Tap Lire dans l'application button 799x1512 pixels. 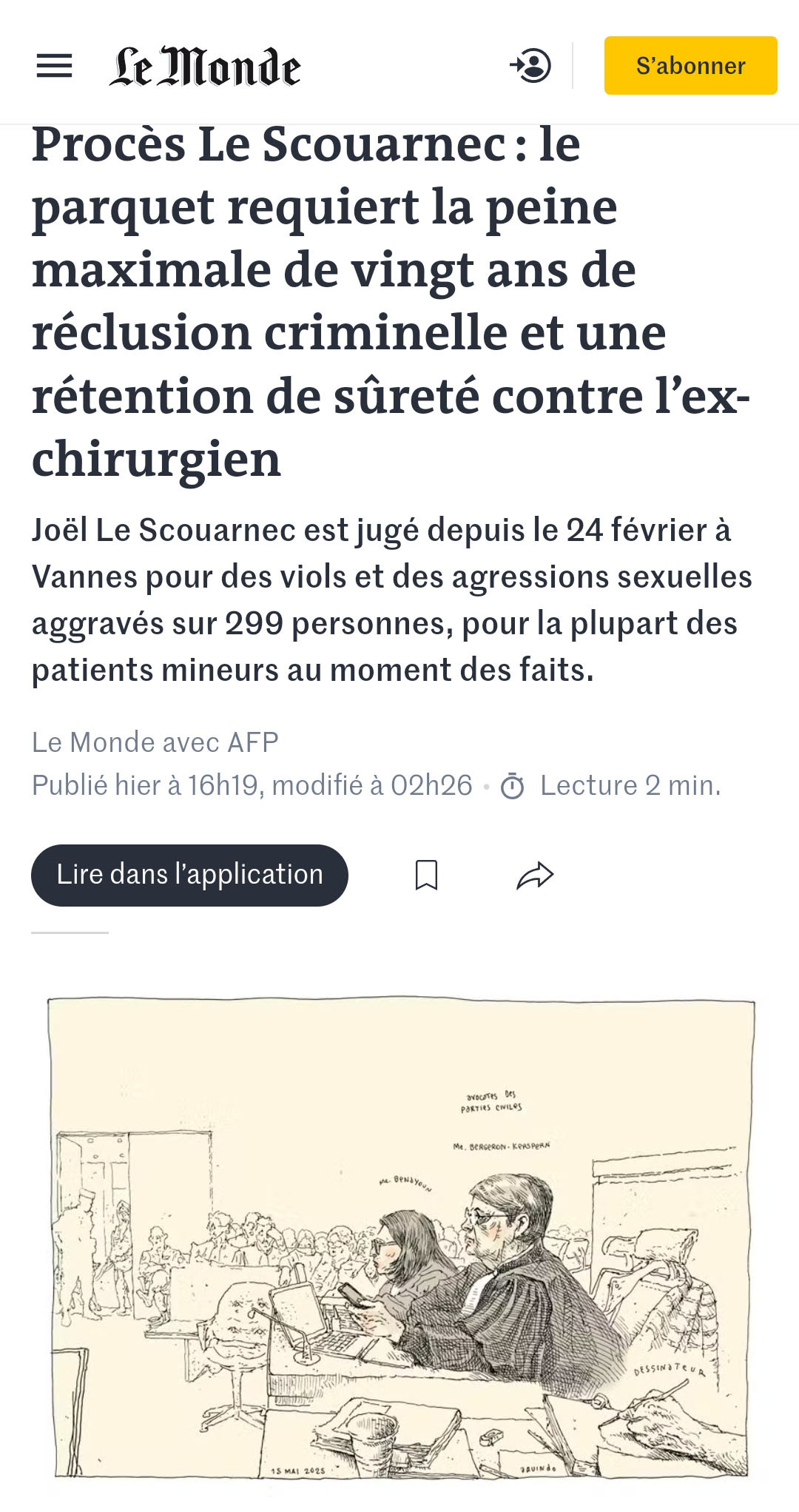click(189, 875)
